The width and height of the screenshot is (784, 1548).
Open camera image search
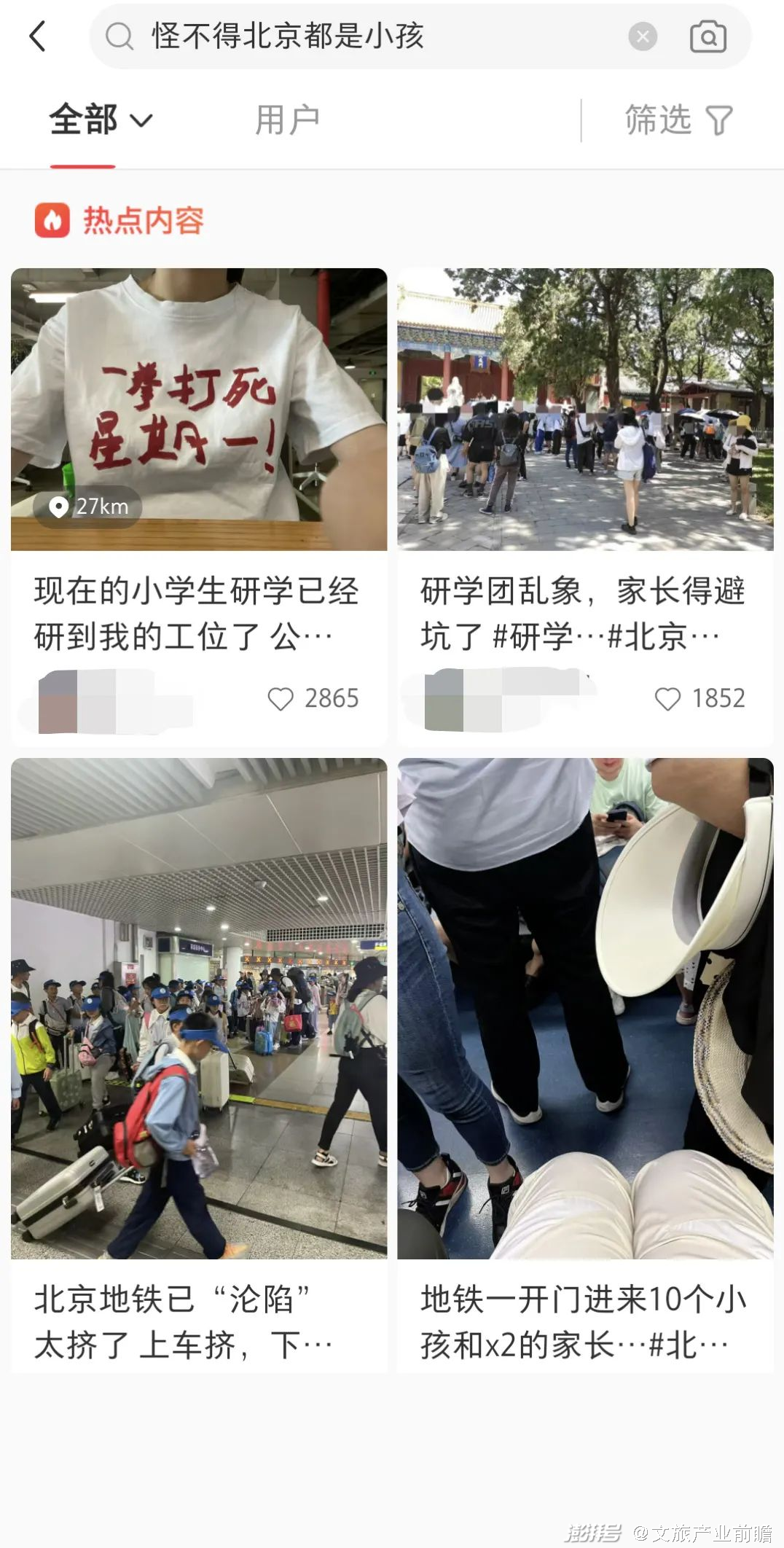pyautogui.click(x=707, y=36)
